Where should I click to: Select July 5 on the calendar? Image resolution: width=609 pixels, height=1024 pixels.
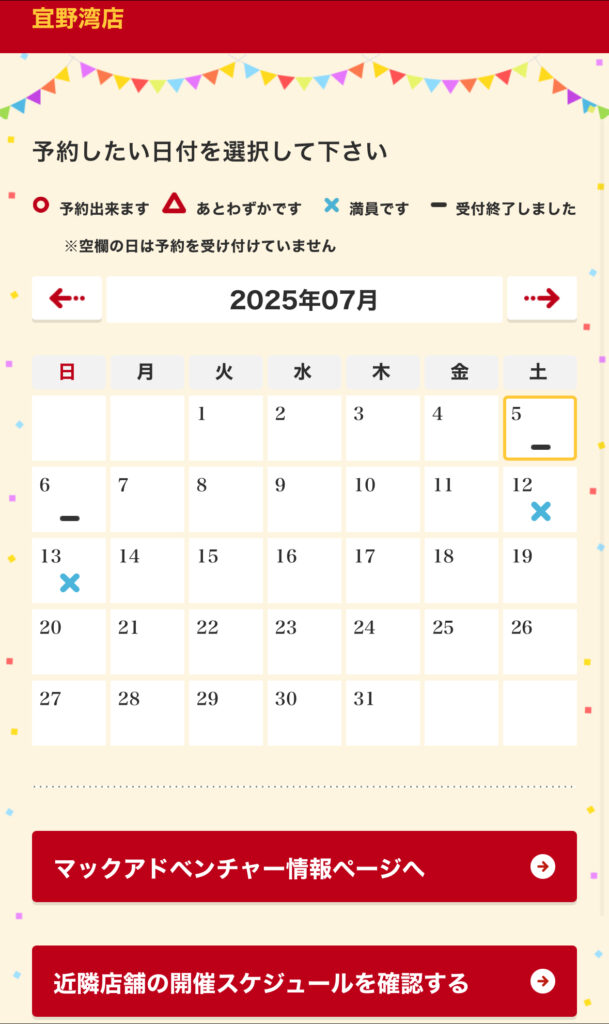[539, 428]
